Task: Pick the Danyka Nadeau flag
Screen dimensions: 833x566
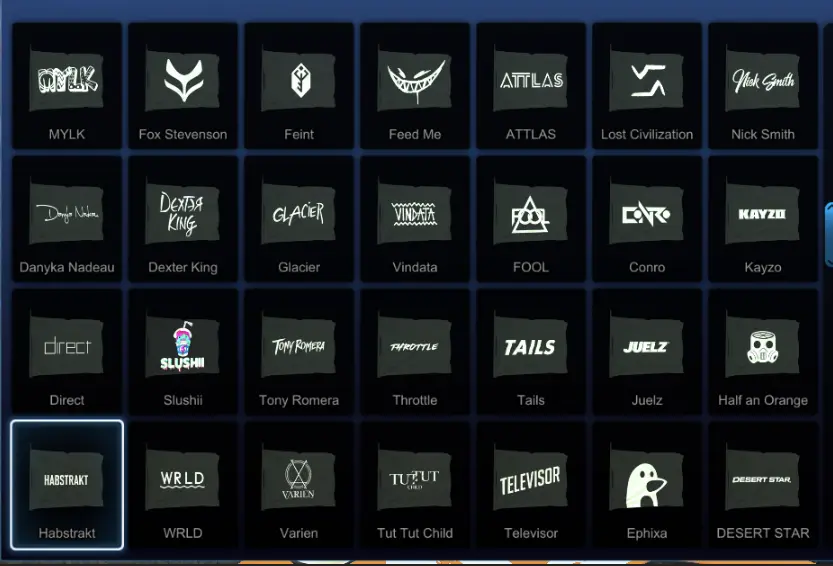Action: point(67,217)
